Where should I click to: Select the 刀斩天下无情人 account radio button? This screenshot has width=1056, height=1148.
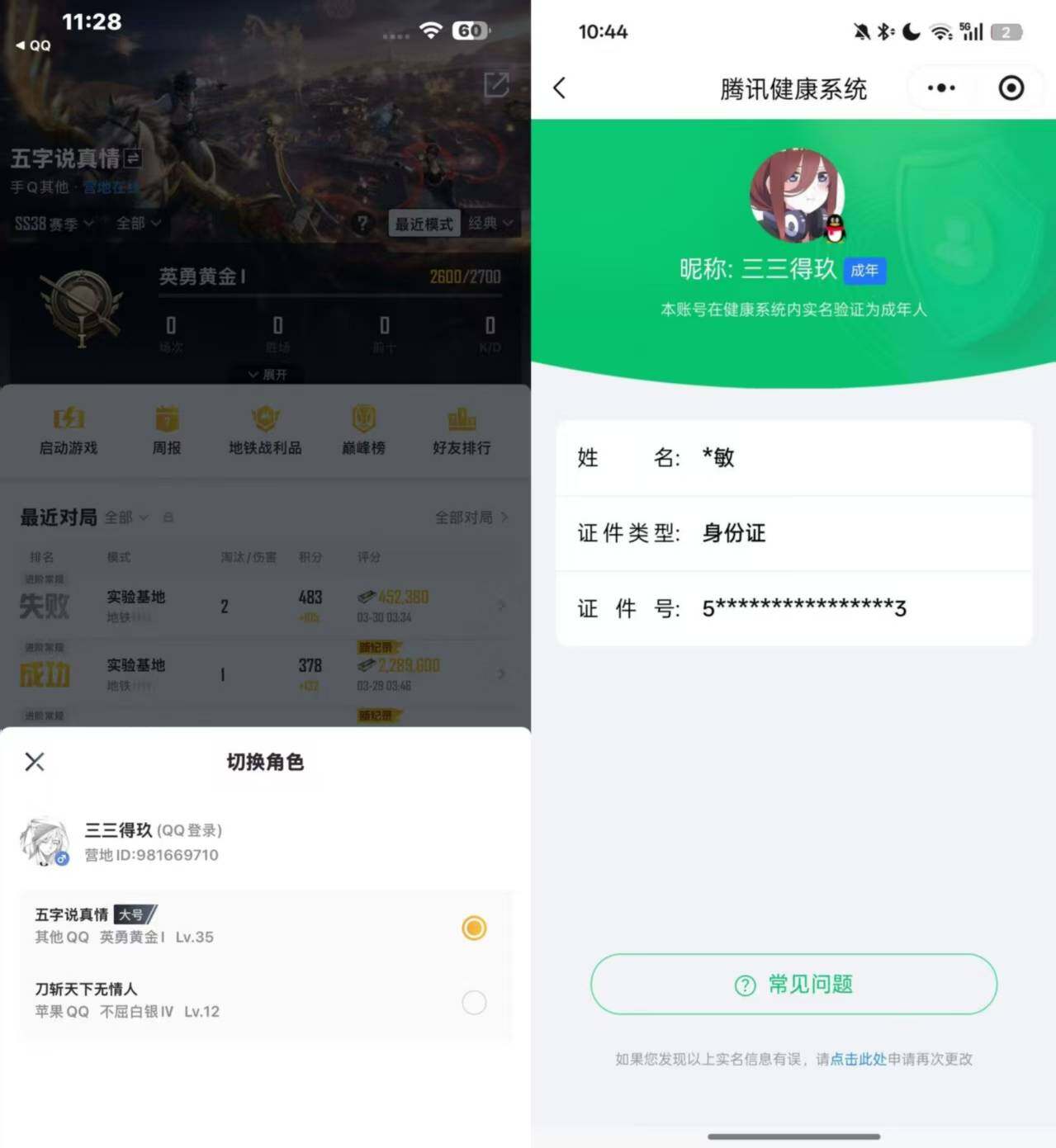click(473, 1003)
